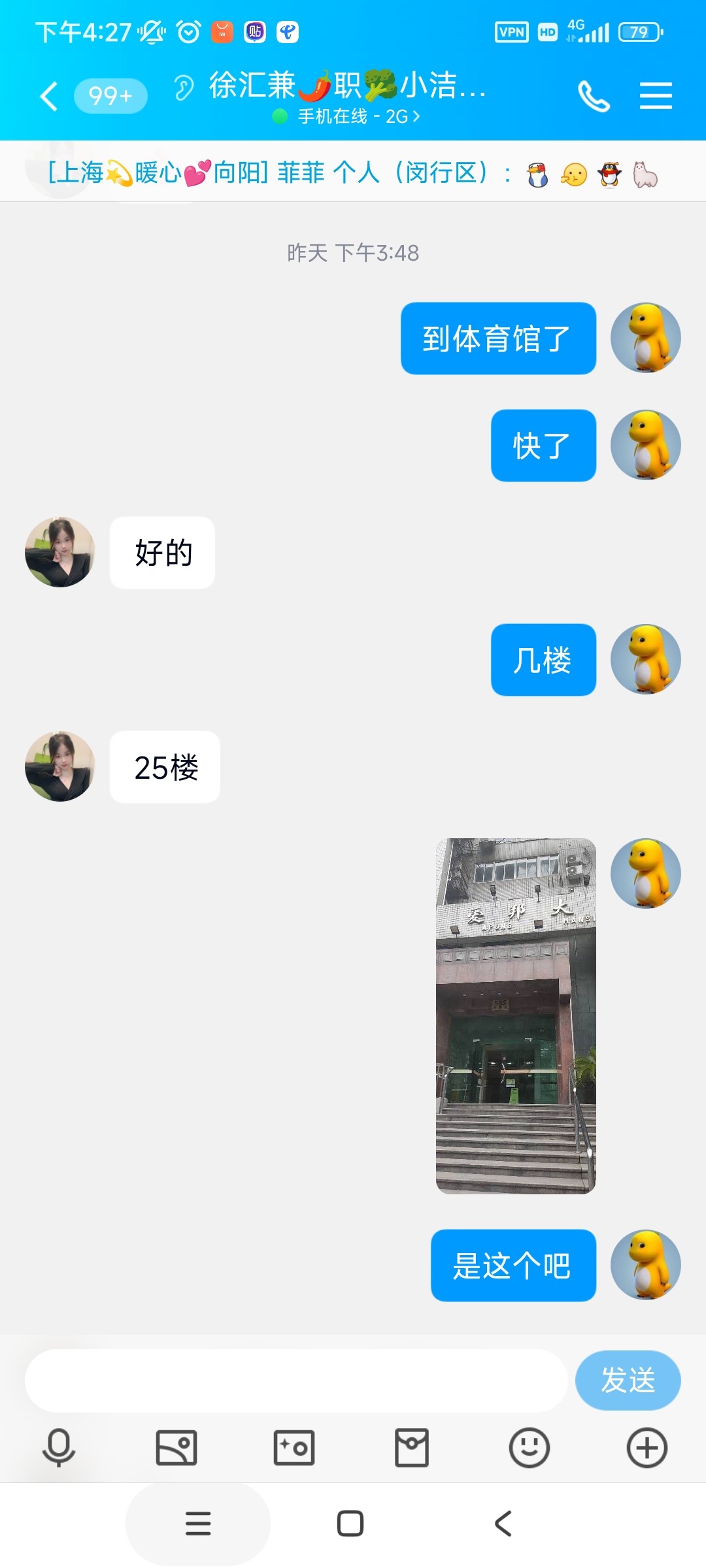706x1568 pixels.
Task: Expand the 手机在线 - 2G status chevron
Action: tap(414, 116)
